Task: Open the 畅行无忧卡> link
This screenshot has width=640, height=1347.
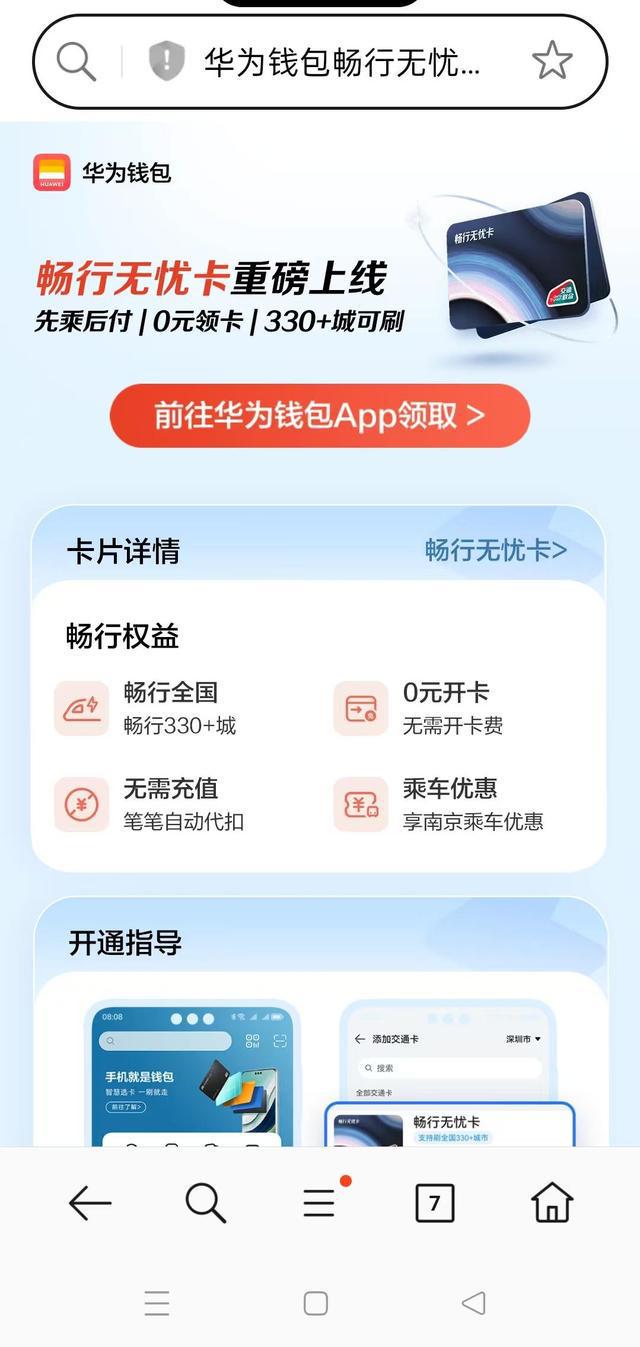Action: tap(495, 550)
